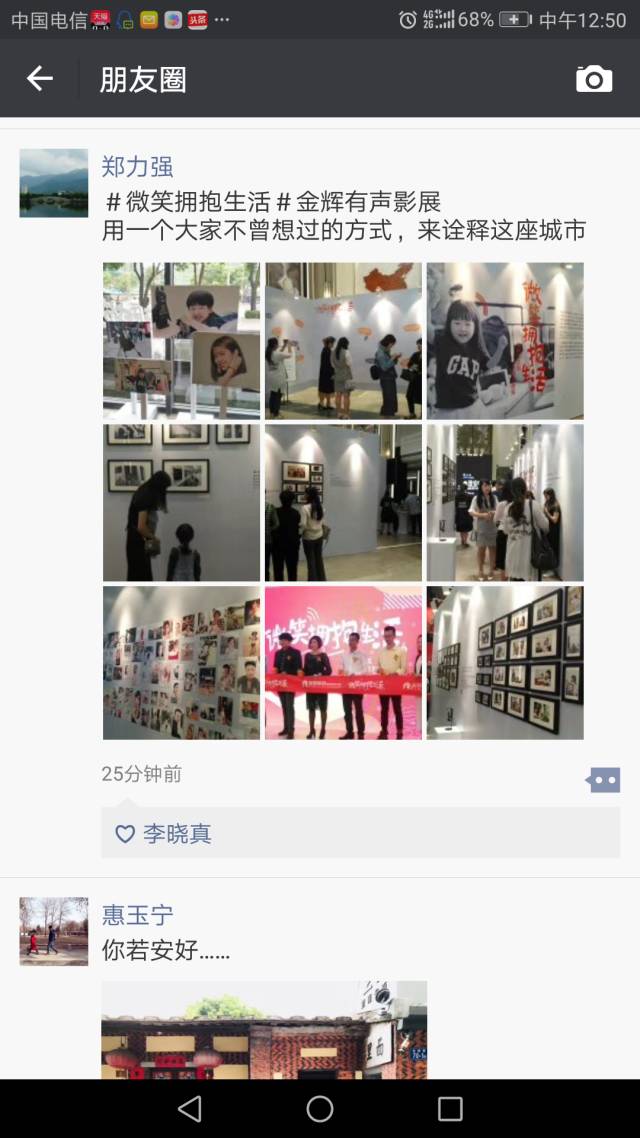This screenshot has width=640, height=1138.
Task: Open the framed pictures wall photo
Action: (x=505, y=663)
